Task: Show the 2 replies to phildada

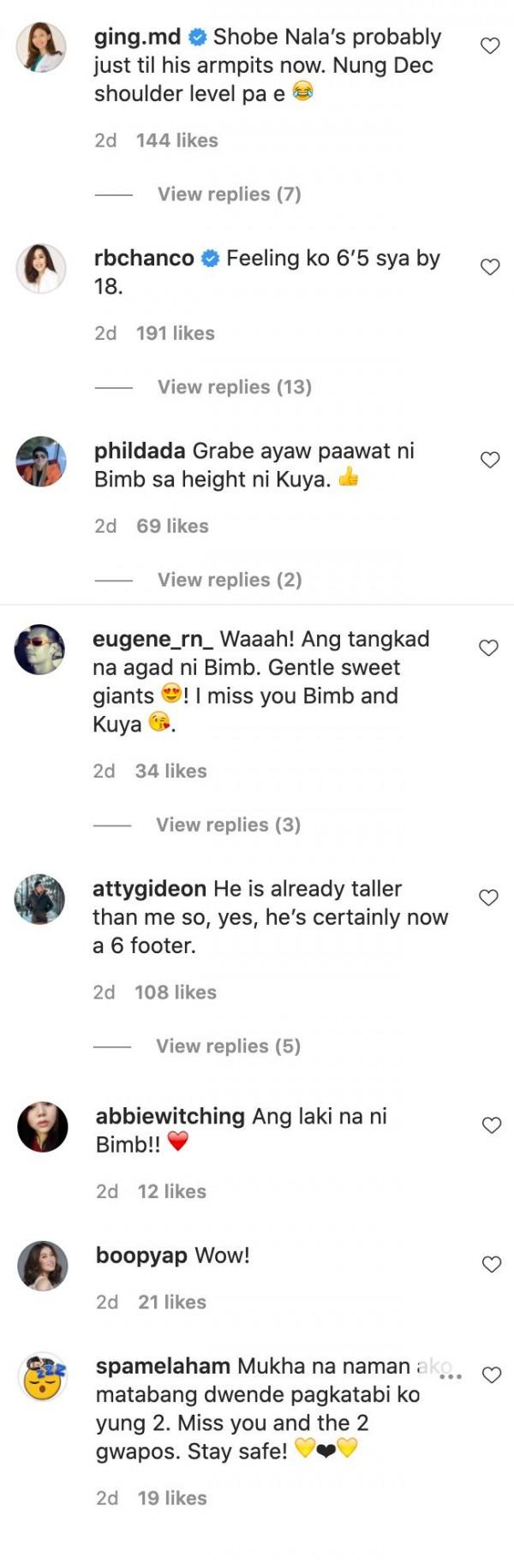Action: 229,580
